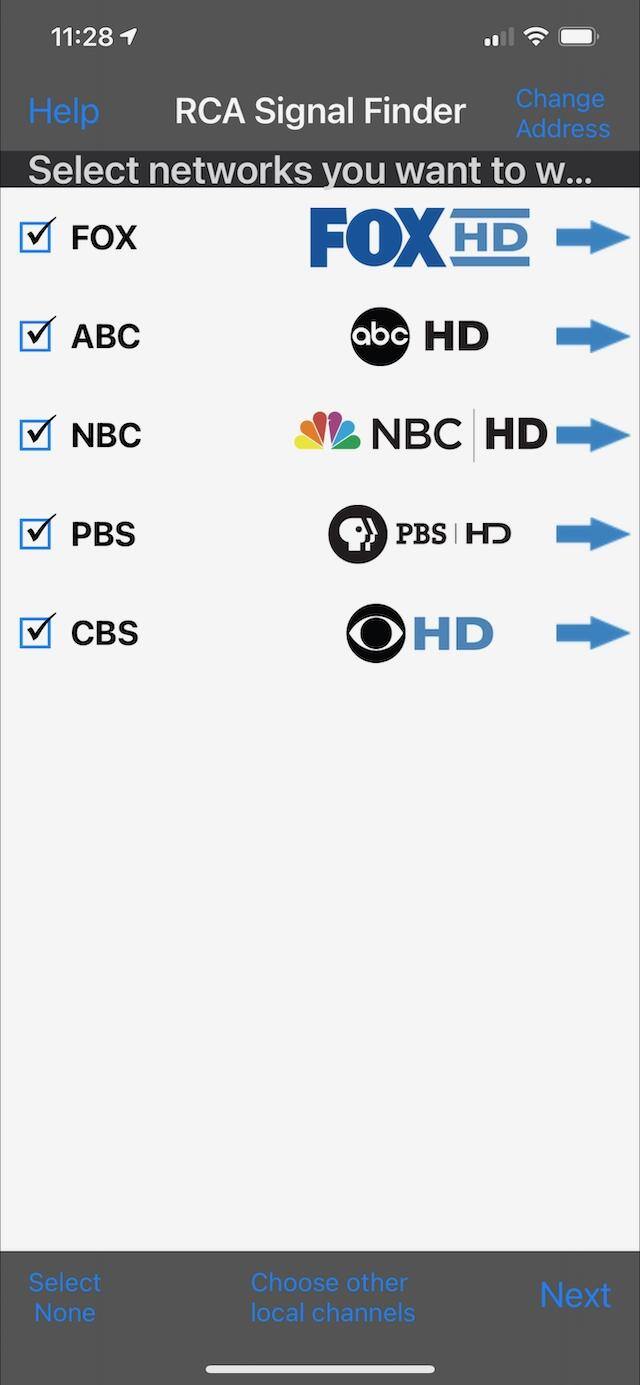The height and width of the screenshot is (1385, 640).
Task: Toggle the PBS checkbox off
Action: 36,533
